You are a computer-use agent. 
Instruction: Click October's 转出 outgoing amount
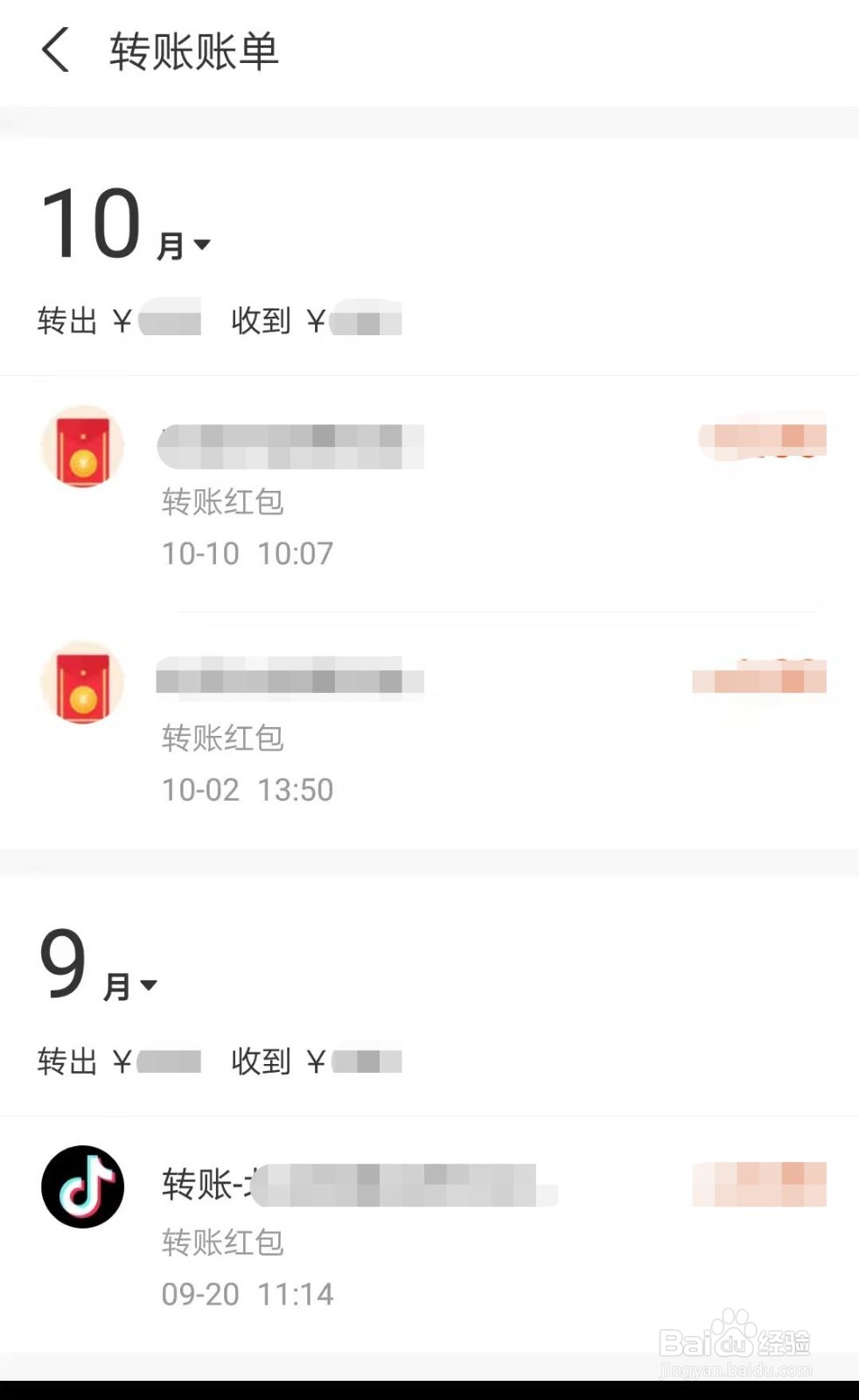tap(171, 321)
